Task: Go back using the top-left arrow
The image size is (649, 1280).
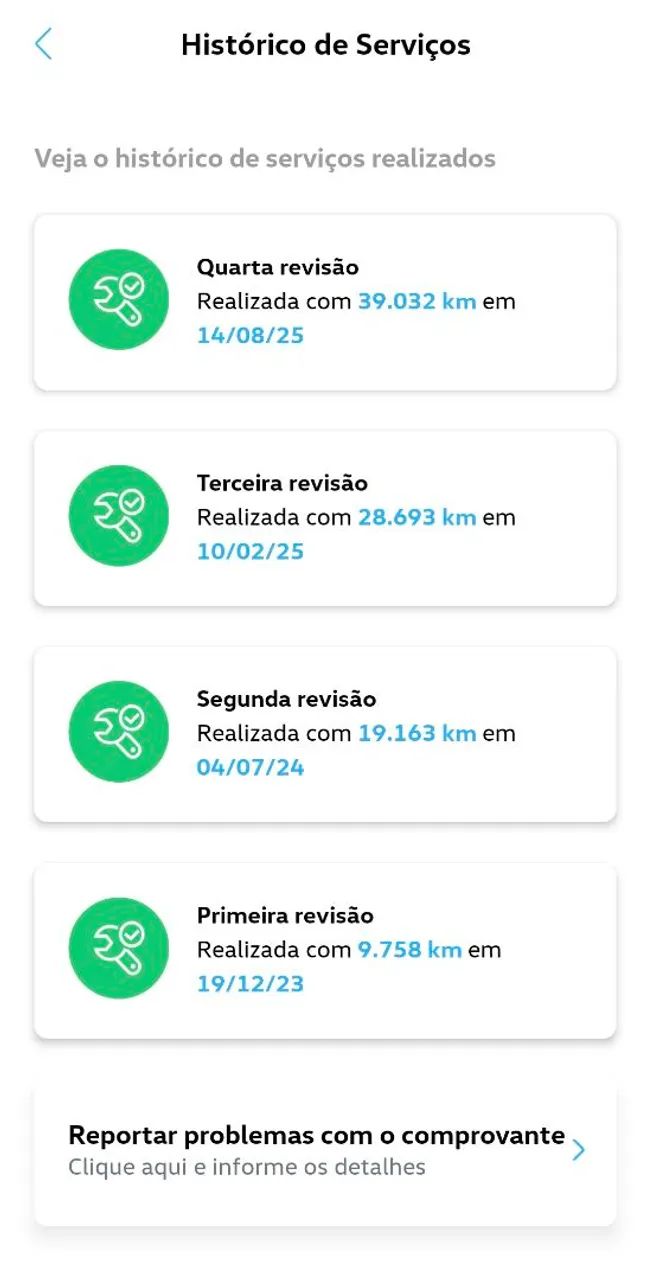Action: coord(43,45)
